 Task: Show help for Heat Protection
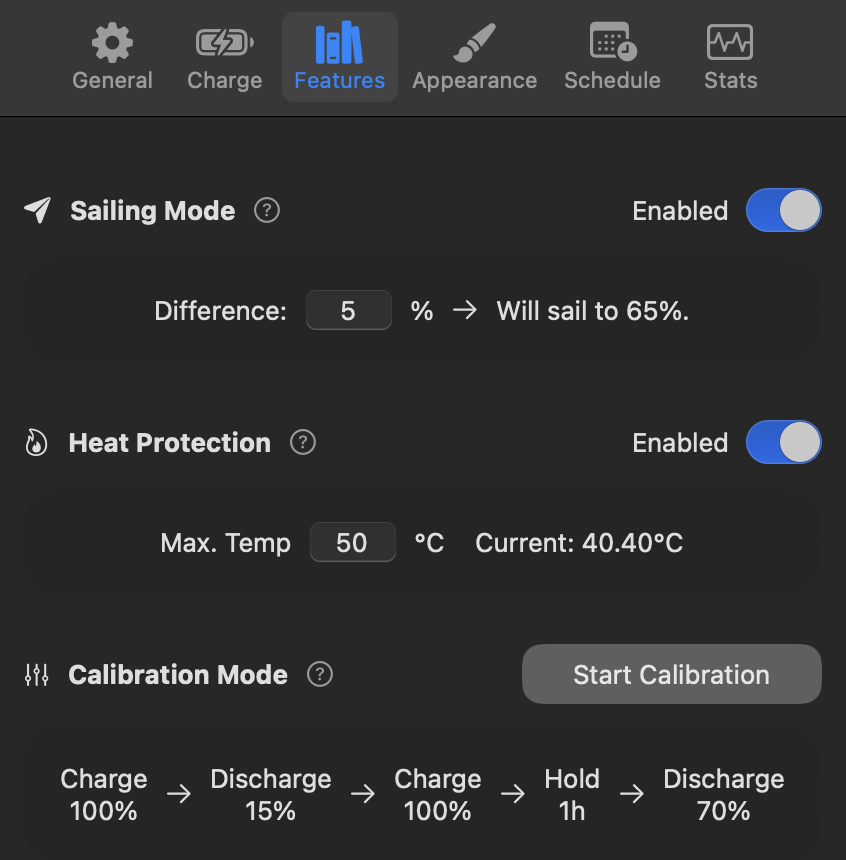[303, 443]
